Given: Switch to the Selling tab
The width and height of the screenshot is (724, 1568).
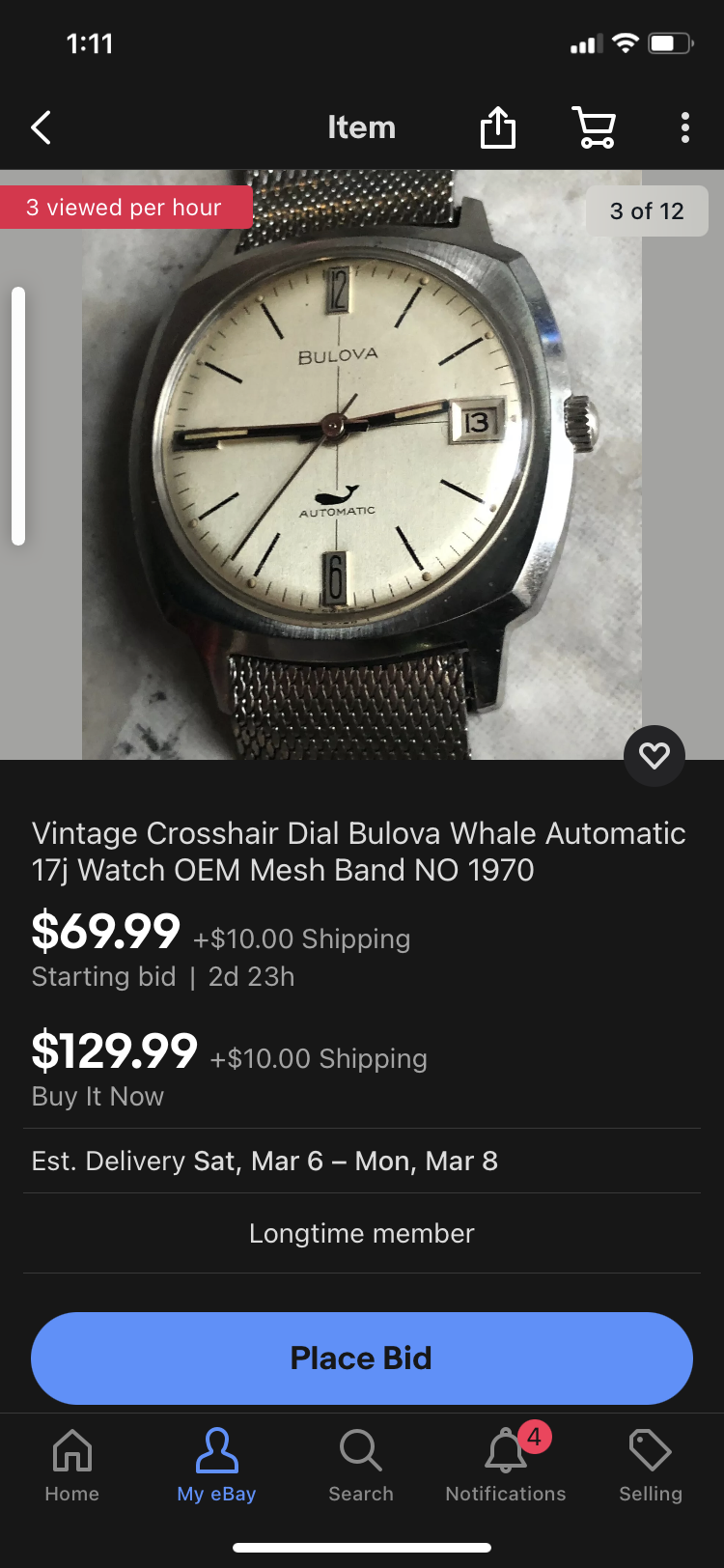Looking at the screenshot, I should [x=651, y=1465].
